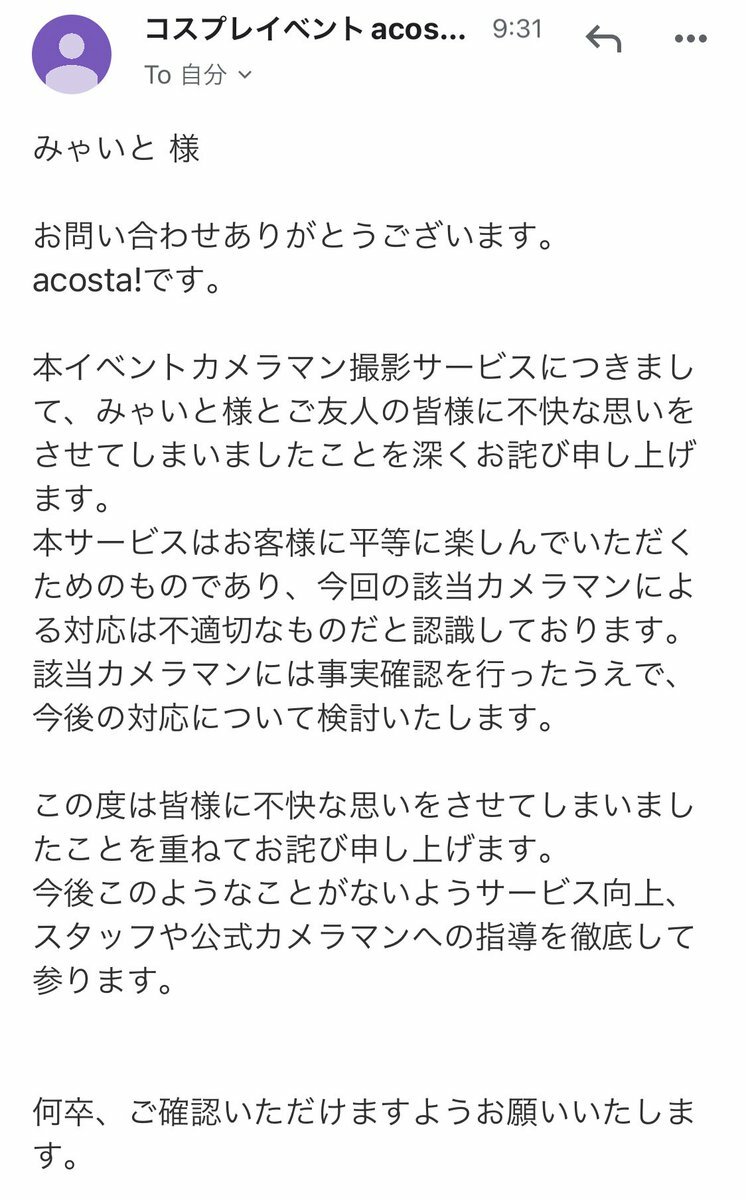Expand recipient details next to To 自分

(244, 75)
